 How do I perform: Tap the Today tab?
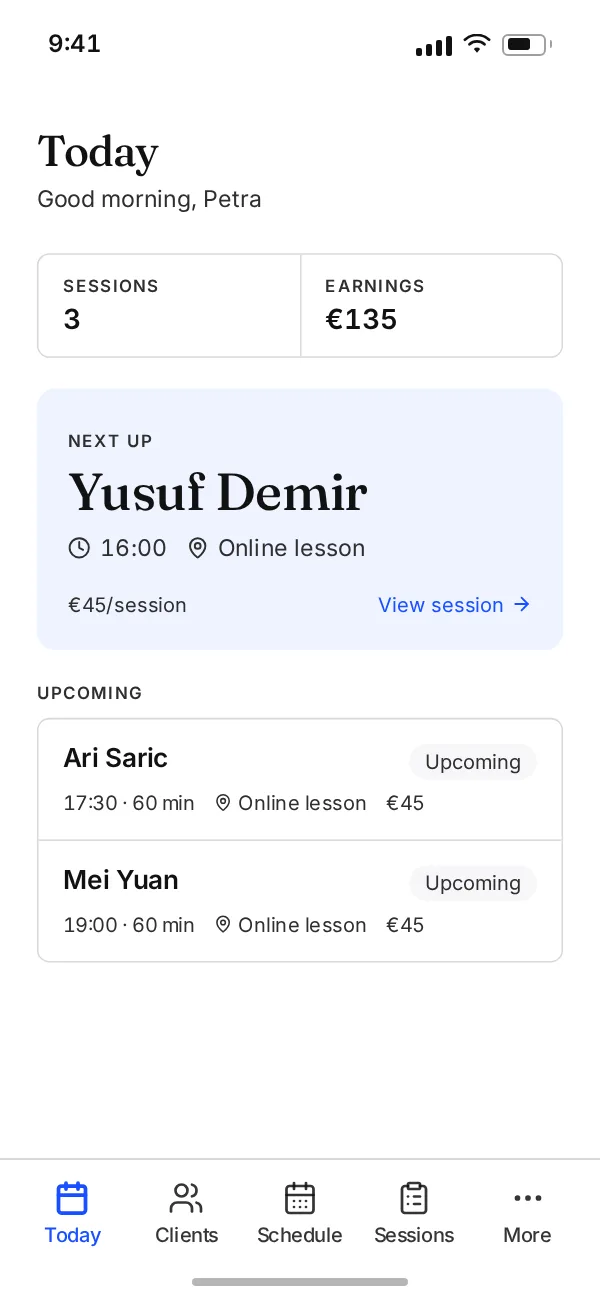(x=73, y=1213)
